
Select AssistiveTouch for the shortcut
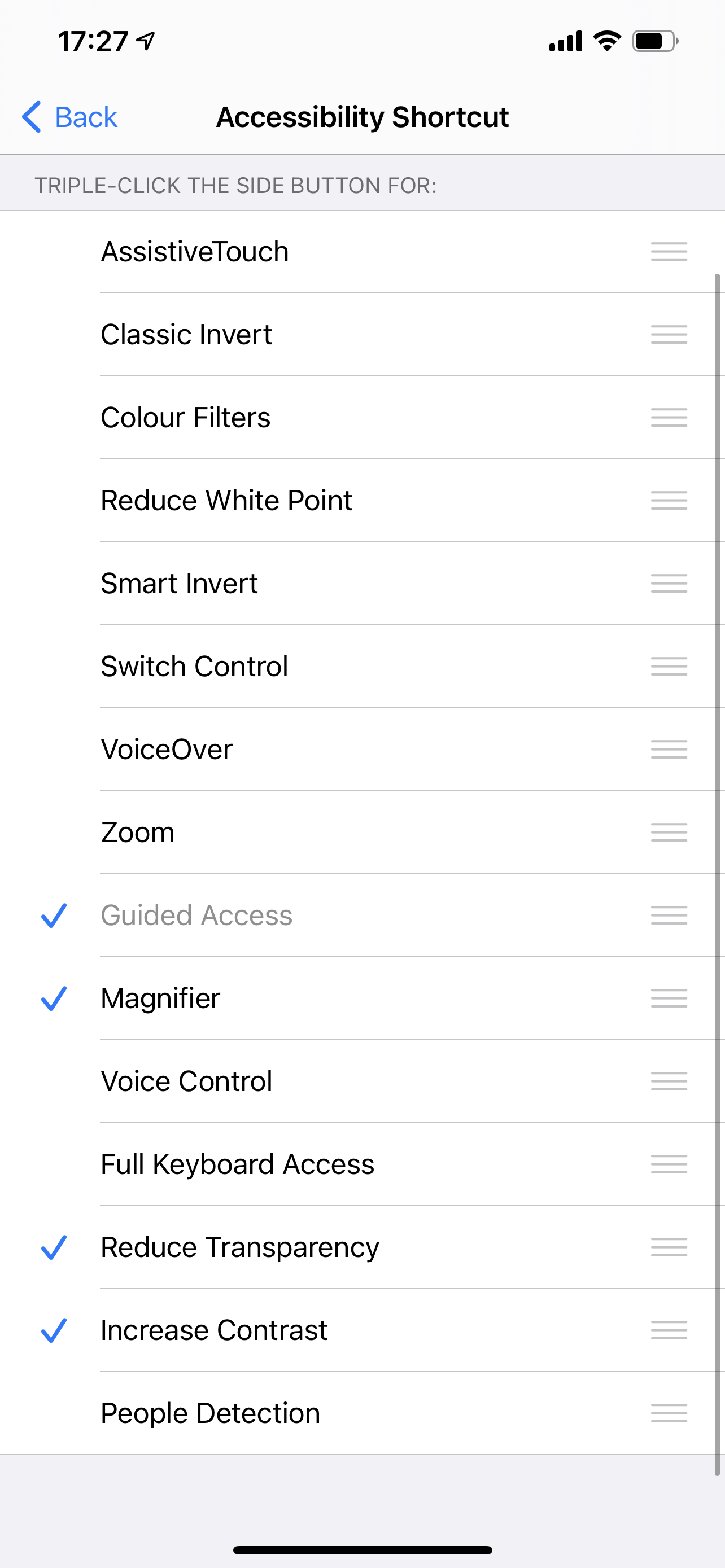362,251
